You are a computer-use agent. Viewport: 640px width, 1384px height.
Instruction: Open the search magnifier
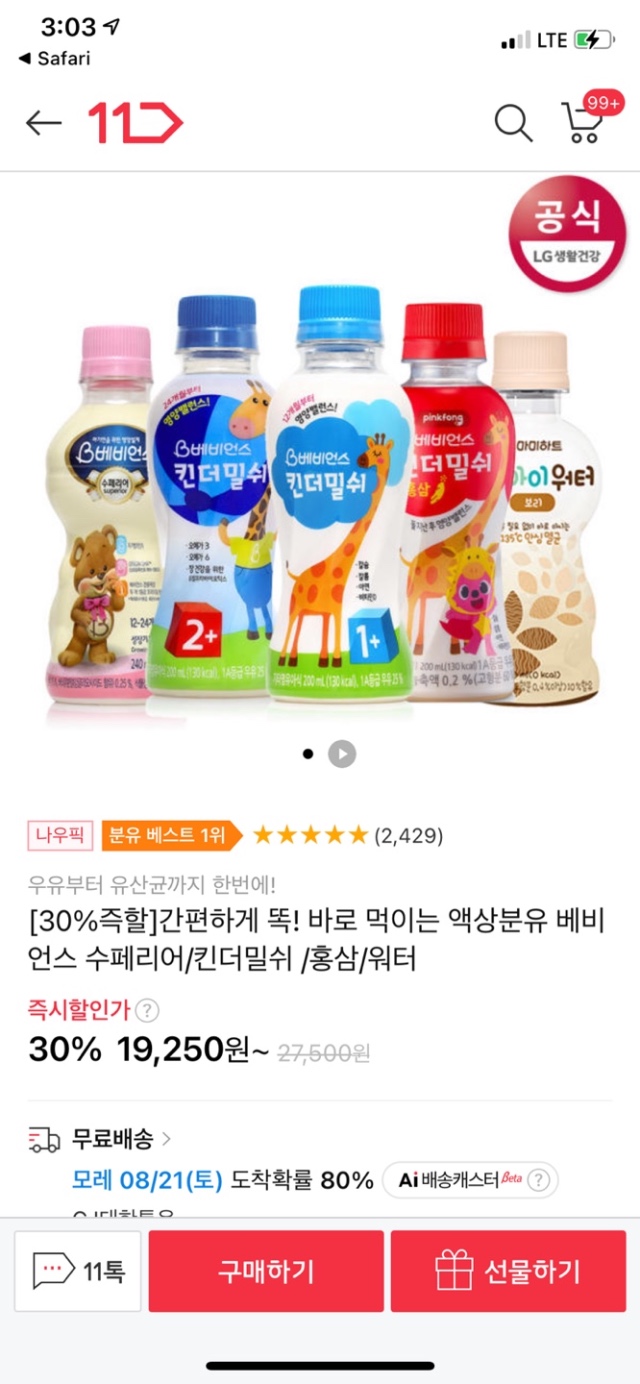tap(513, 123)
